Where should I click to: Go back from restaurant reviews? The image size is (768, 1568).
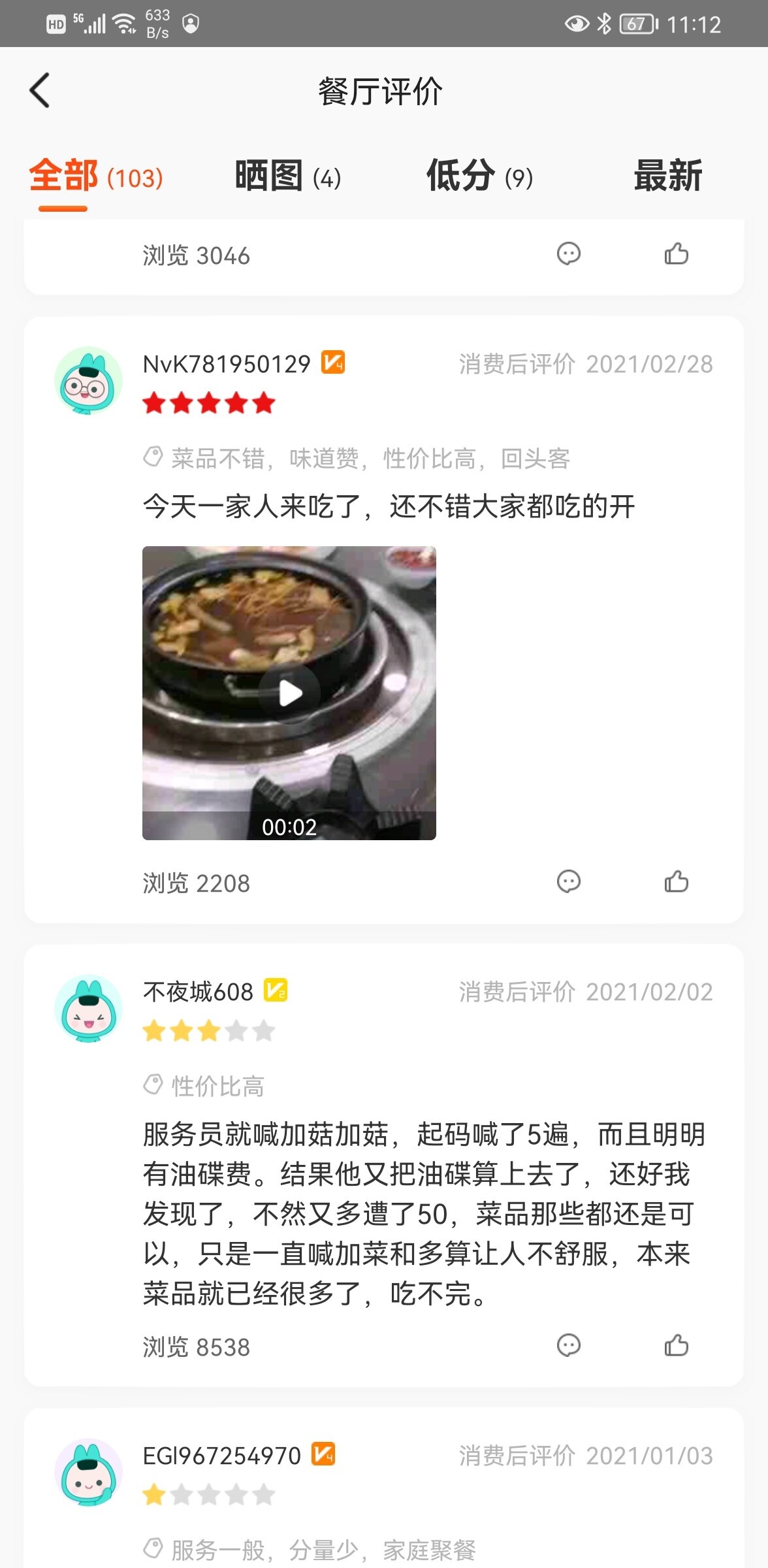[40, 90]
